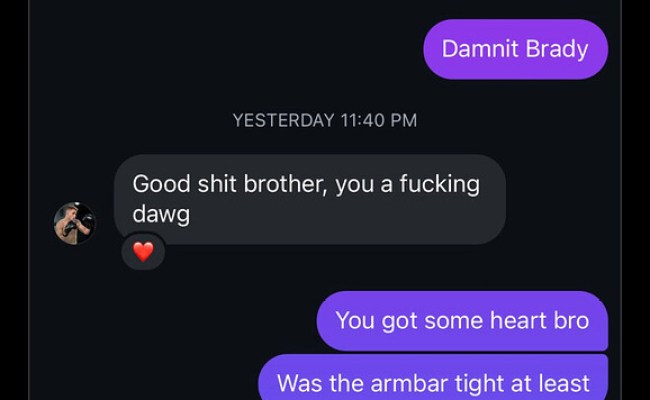Viewport: 650px width, 400px height.
Task: Tap the heart reaction under the message
Action: (143, 251)
